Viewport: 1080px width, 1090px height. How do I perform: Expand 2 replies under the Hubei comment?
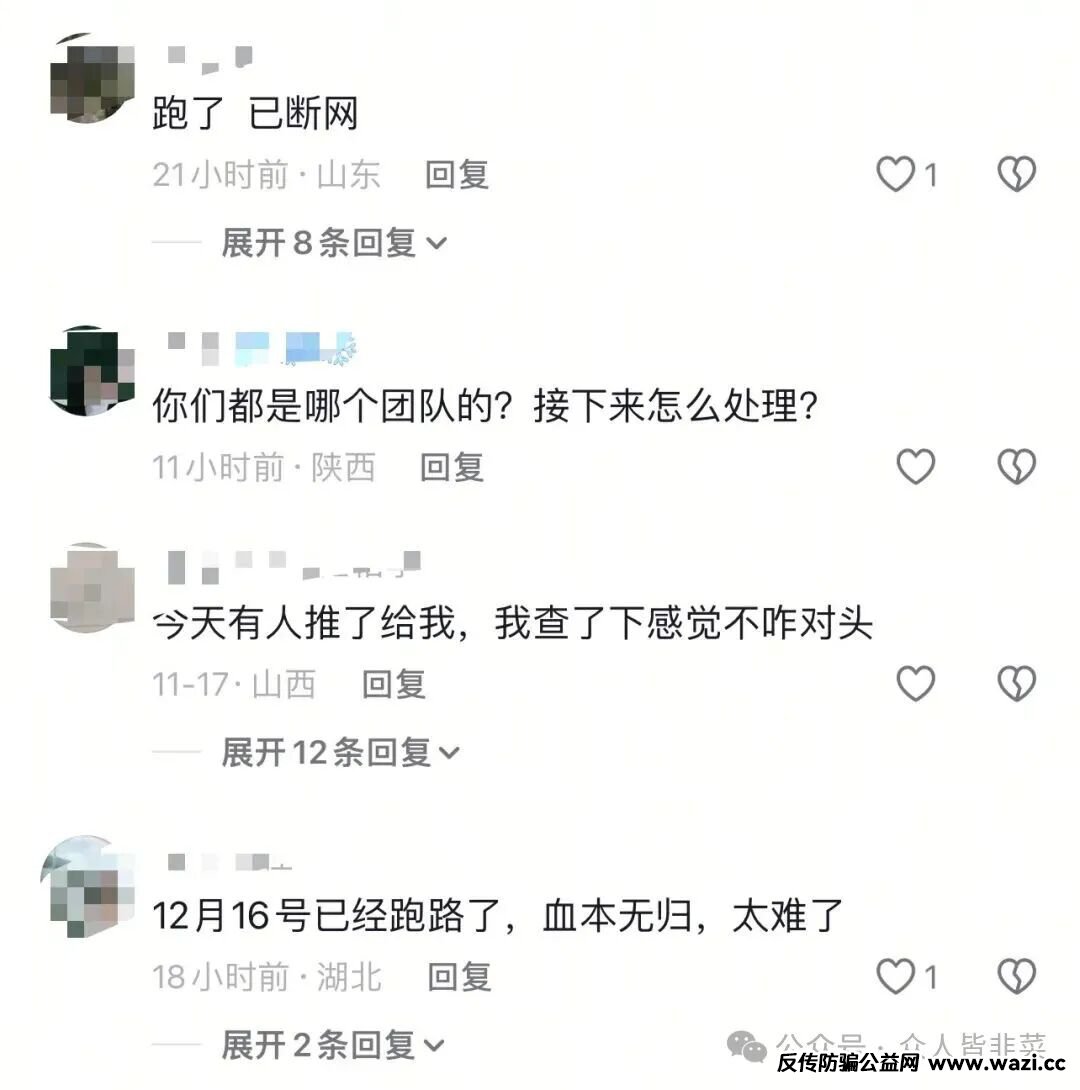[x=333, y=1045]
